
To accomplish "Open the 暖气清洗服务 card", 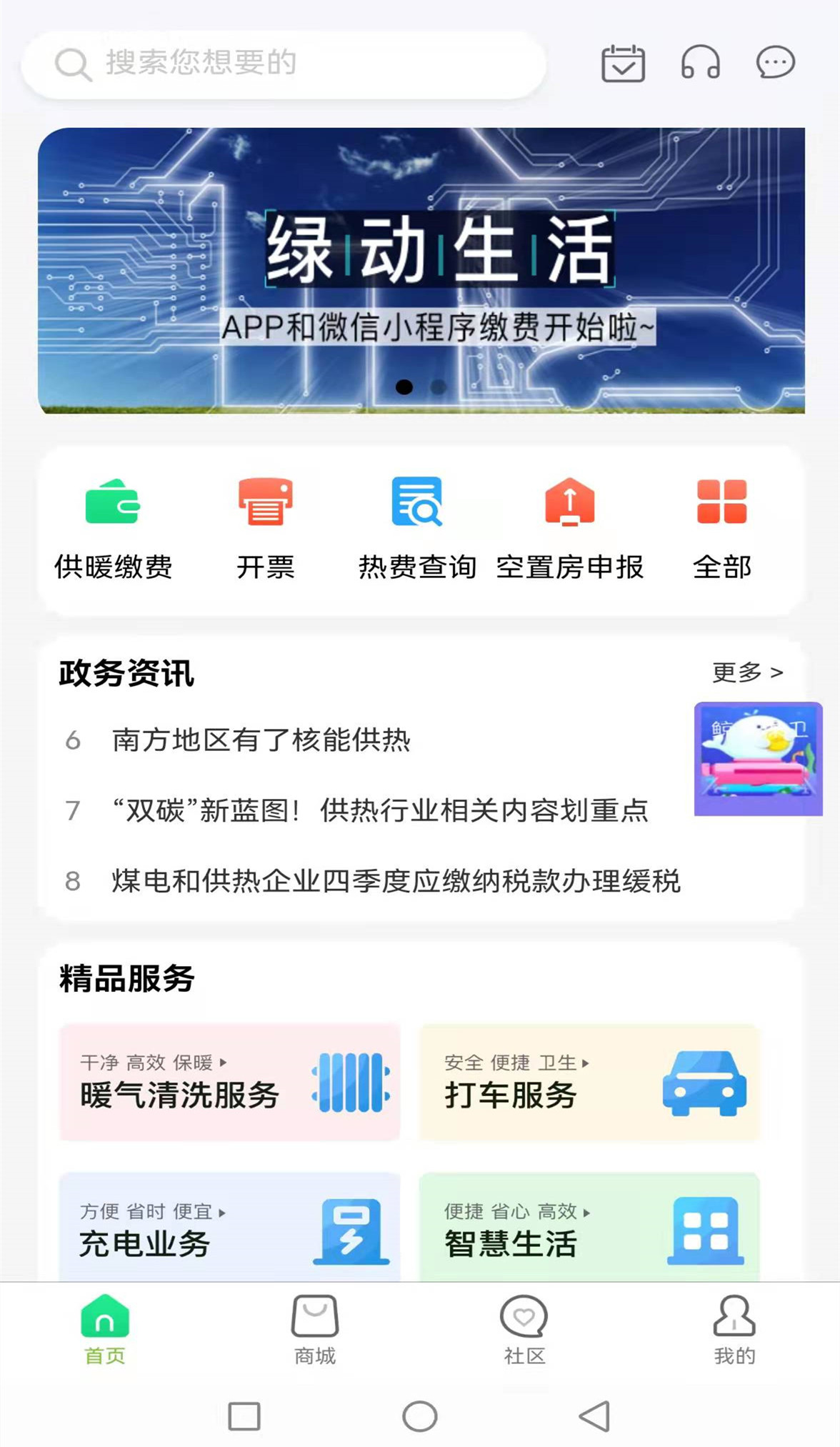I will (229, 1082).
